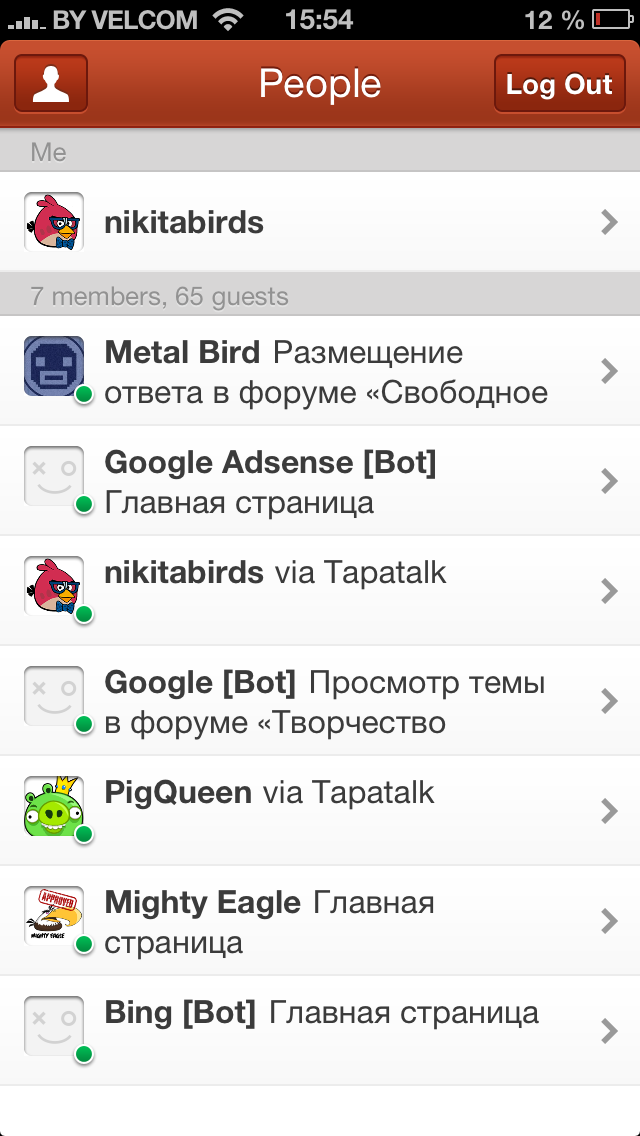The image size is (640, 1136).
Task: Open the Bing [Bot] row
Action: (x=320, y=1031)
